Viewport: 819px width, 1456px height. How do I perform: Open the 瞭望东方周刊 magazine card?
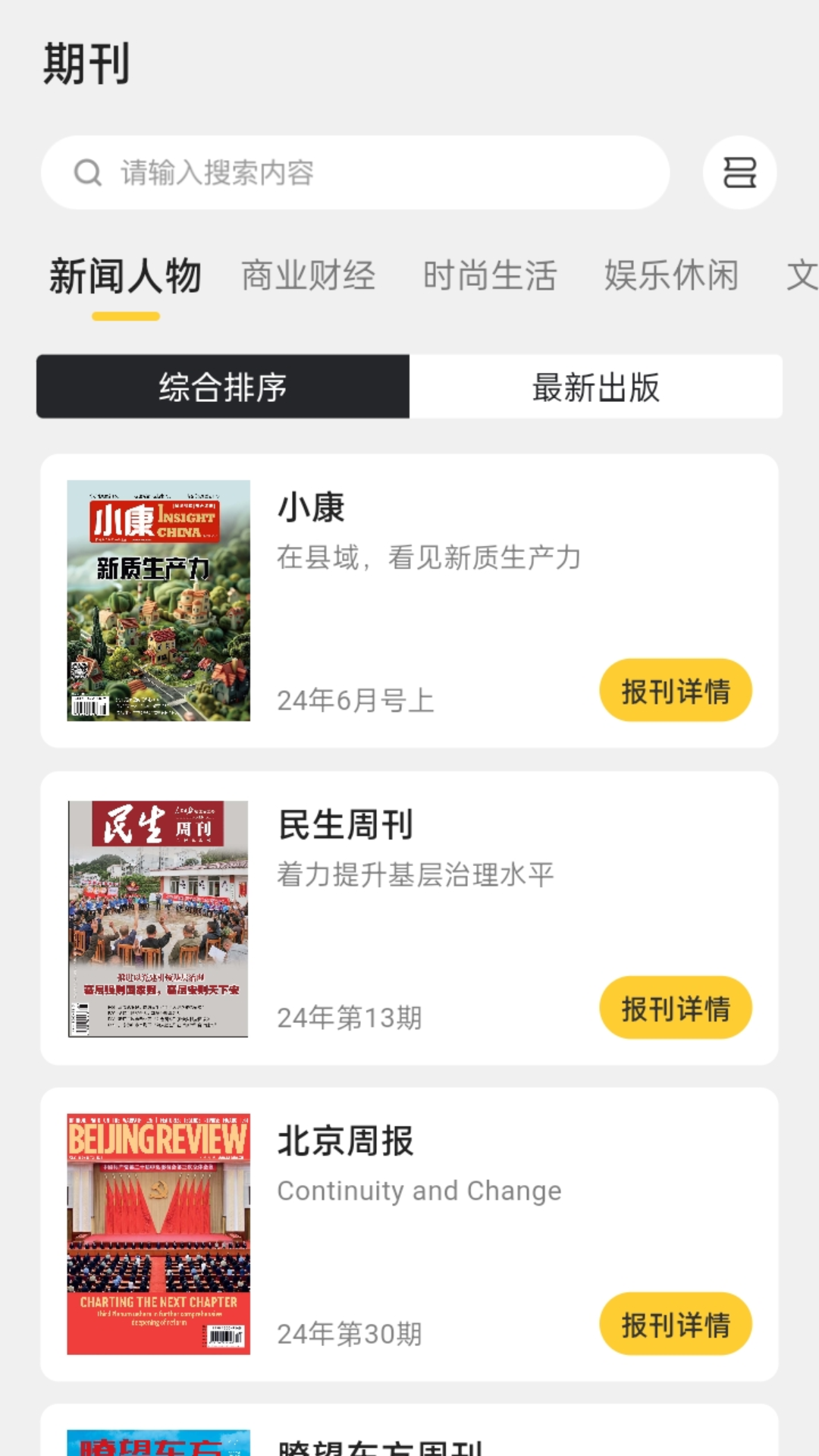point(409,1437)
